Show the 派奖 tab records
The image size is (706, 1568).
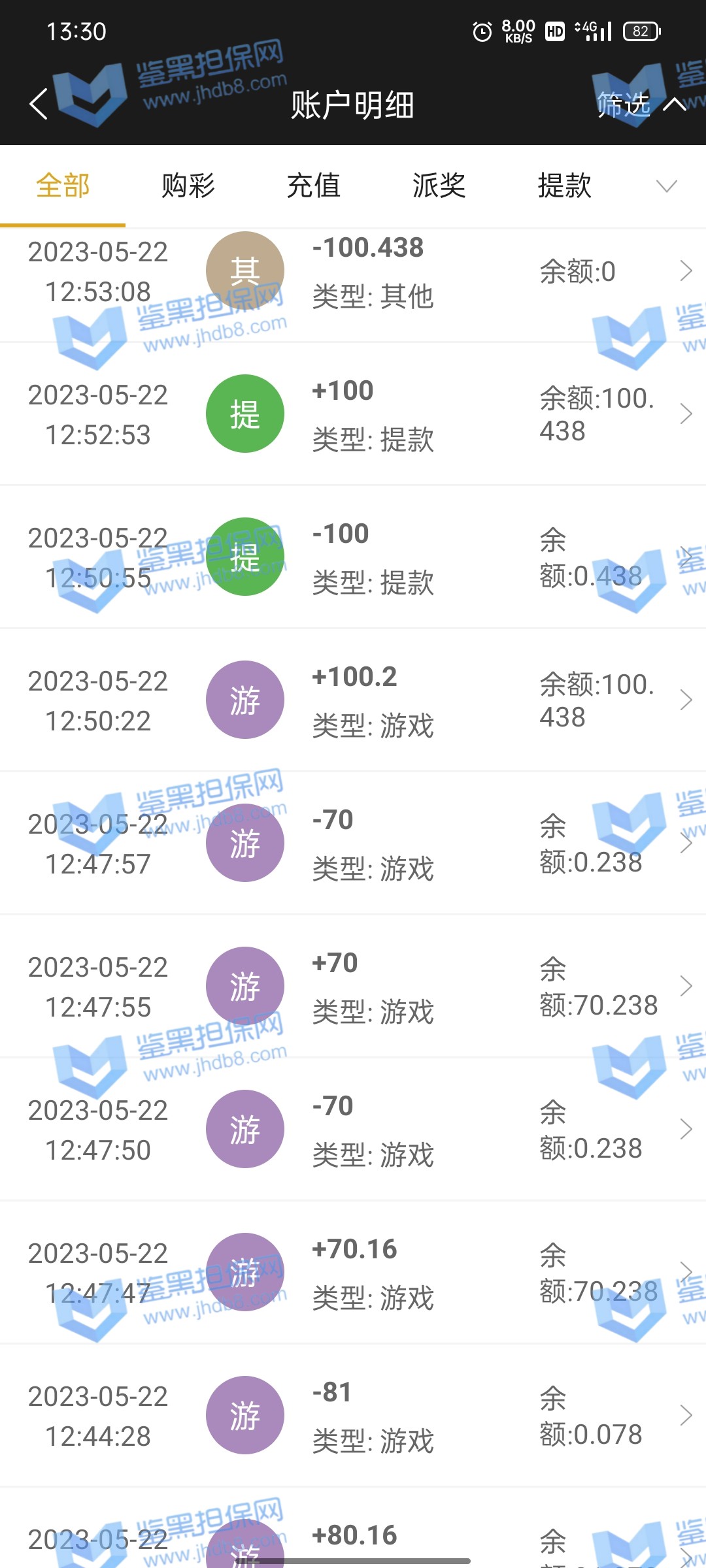[x=439, y=186]
